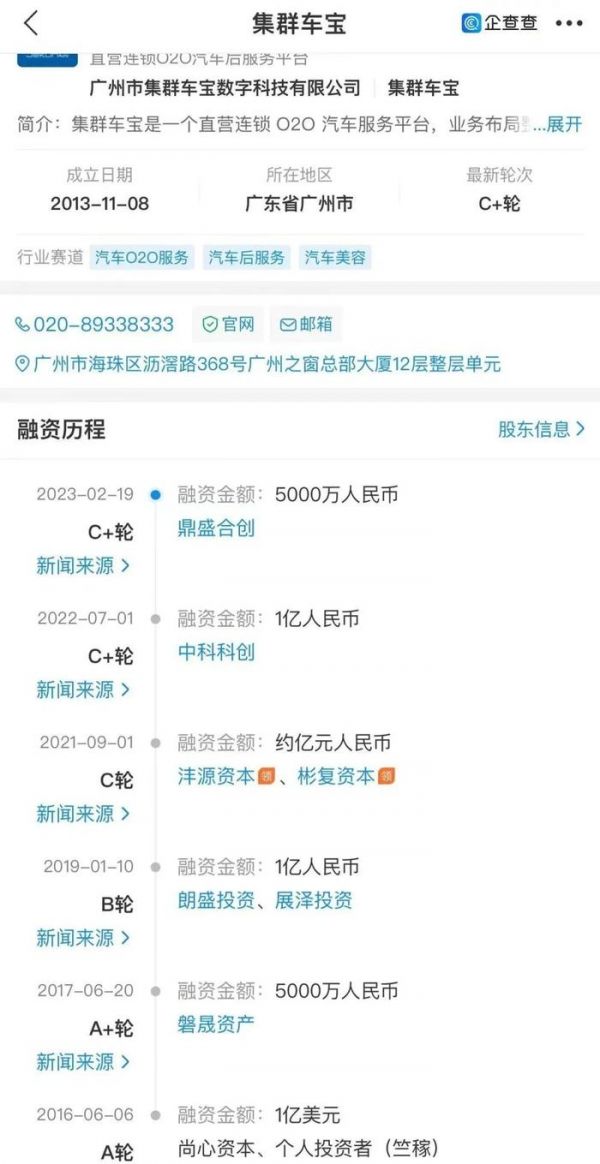Select the 汽车O2O服务 industry chip
Viewport: 600px width, 1164px height.
click(141, 258)
